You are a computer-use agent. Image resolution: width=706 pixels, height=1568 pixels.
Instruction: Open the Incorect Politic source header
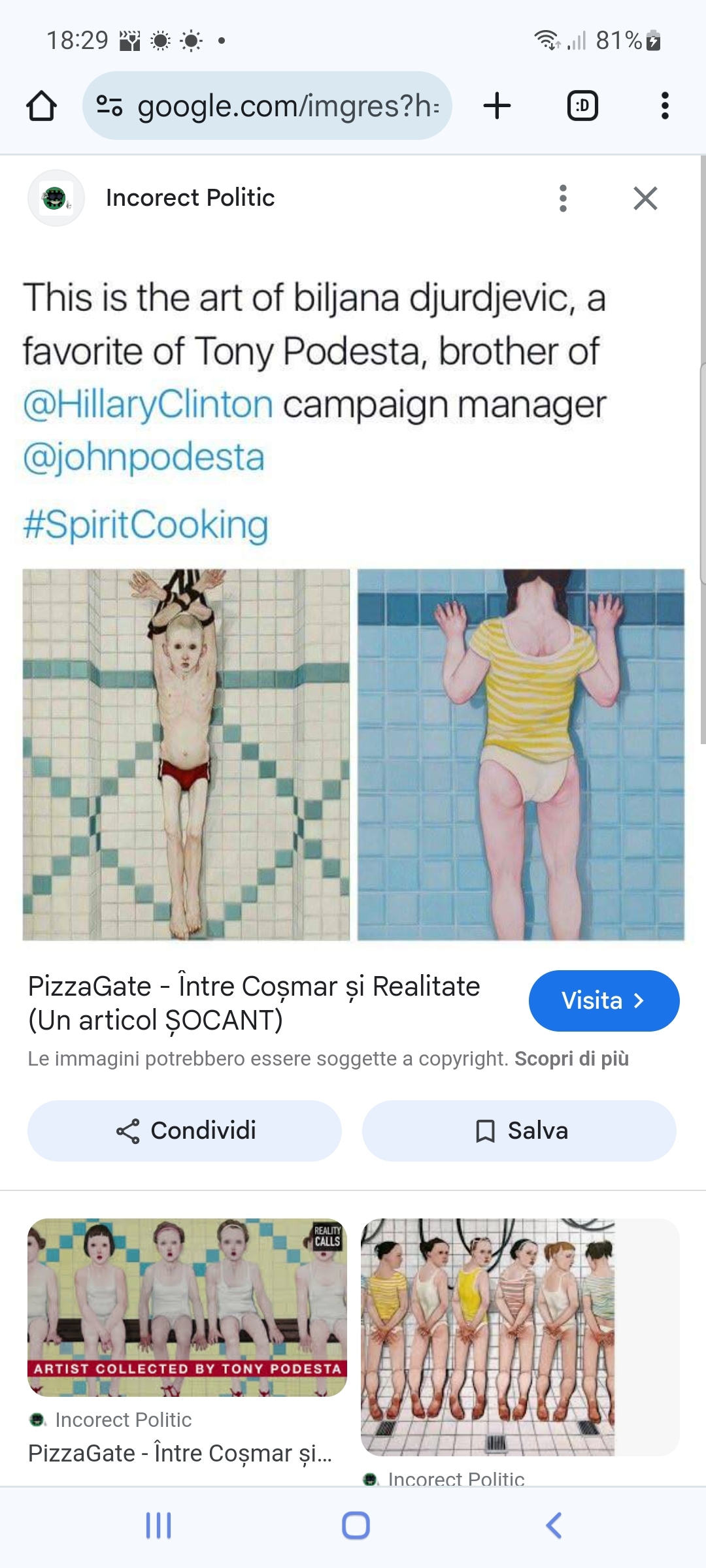point(190,198)
